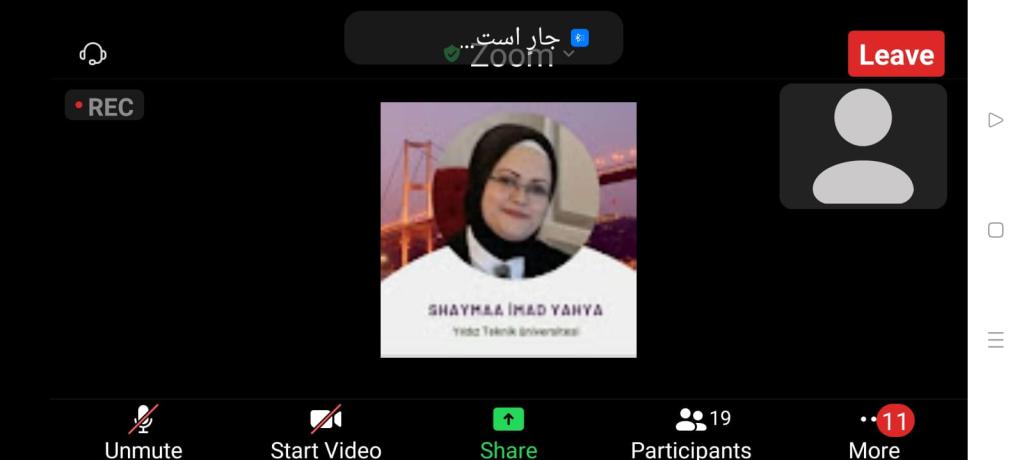Tap the self-view participant thumbnail

click(863, 146)
